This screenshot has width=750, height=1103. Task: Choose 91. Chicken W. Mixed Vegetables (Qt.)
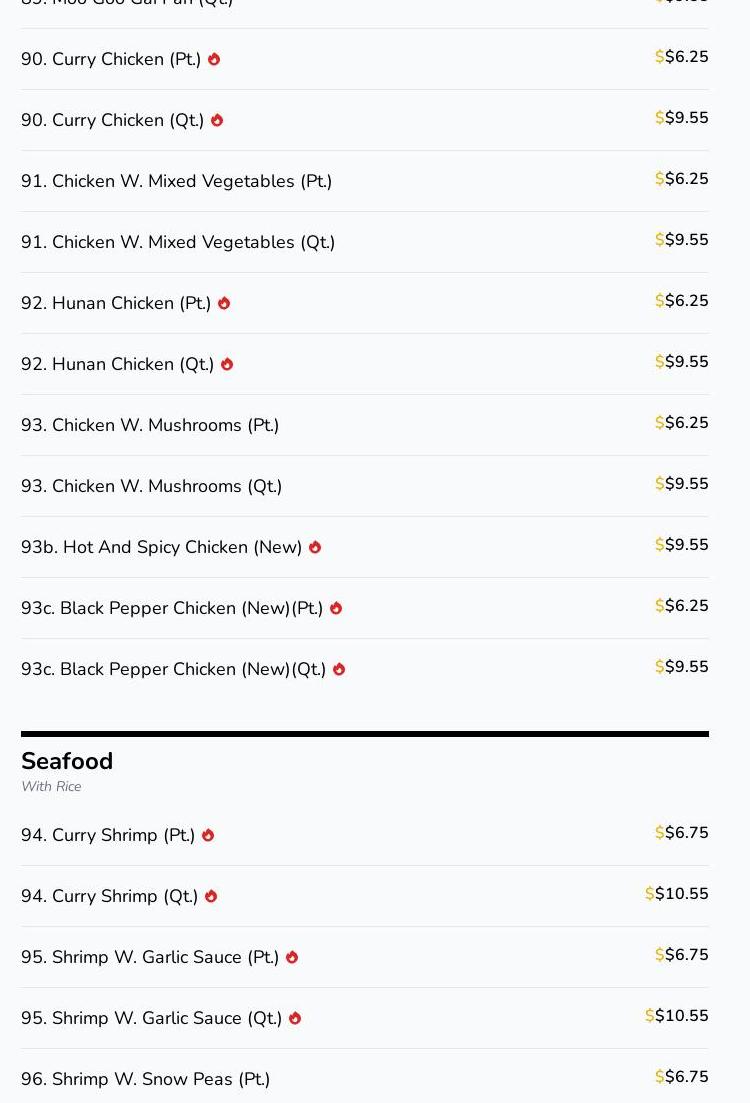click(x=178, y=242)
